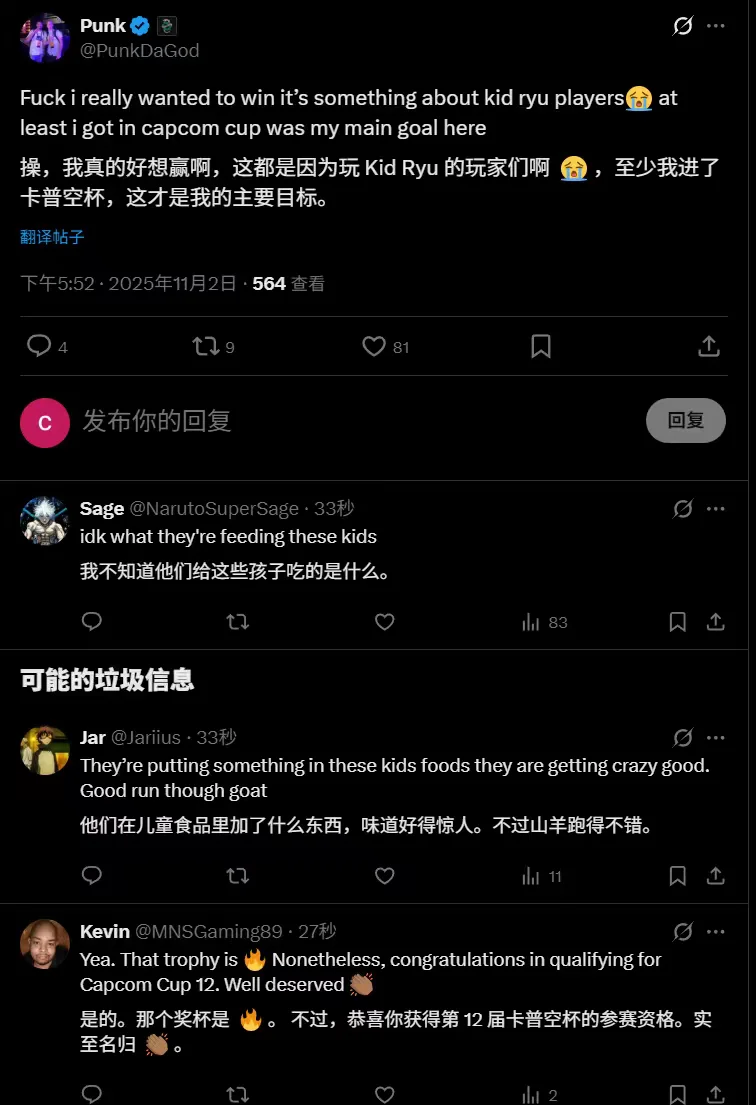Repost Punk's post
This screenshot has width=756, height=1105.
(x=206, y=346)
